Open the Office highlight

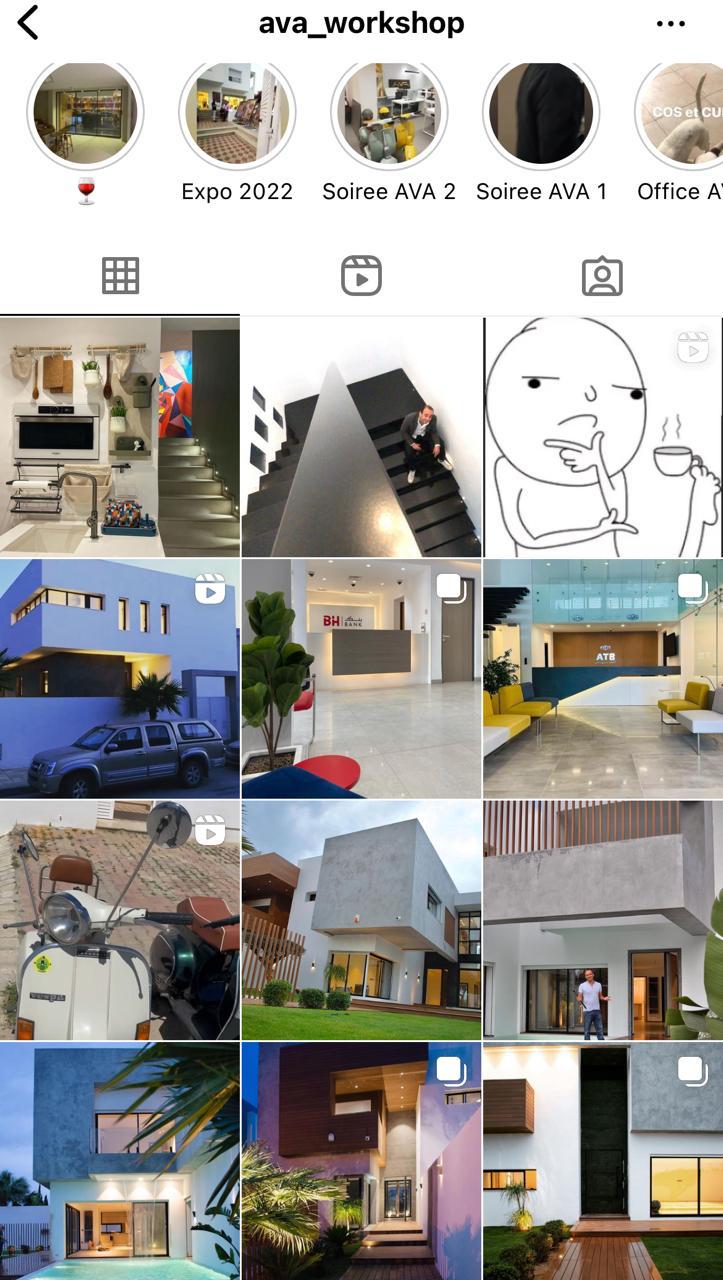685,113
